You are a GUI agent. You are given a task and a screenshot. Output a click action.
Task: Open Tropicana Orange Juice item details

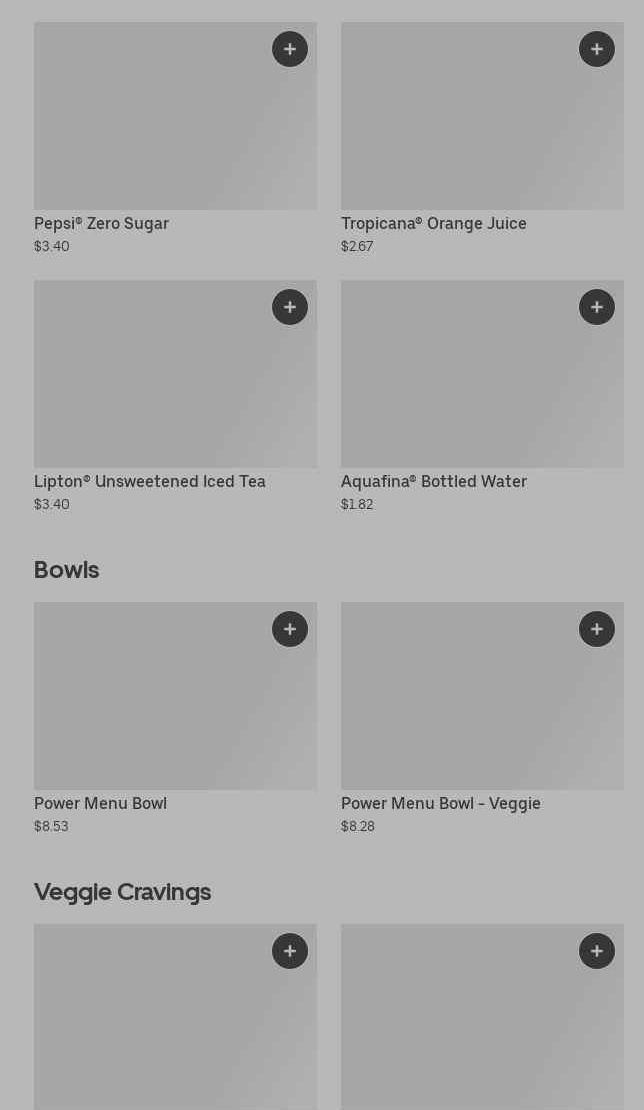pos(460,130)
